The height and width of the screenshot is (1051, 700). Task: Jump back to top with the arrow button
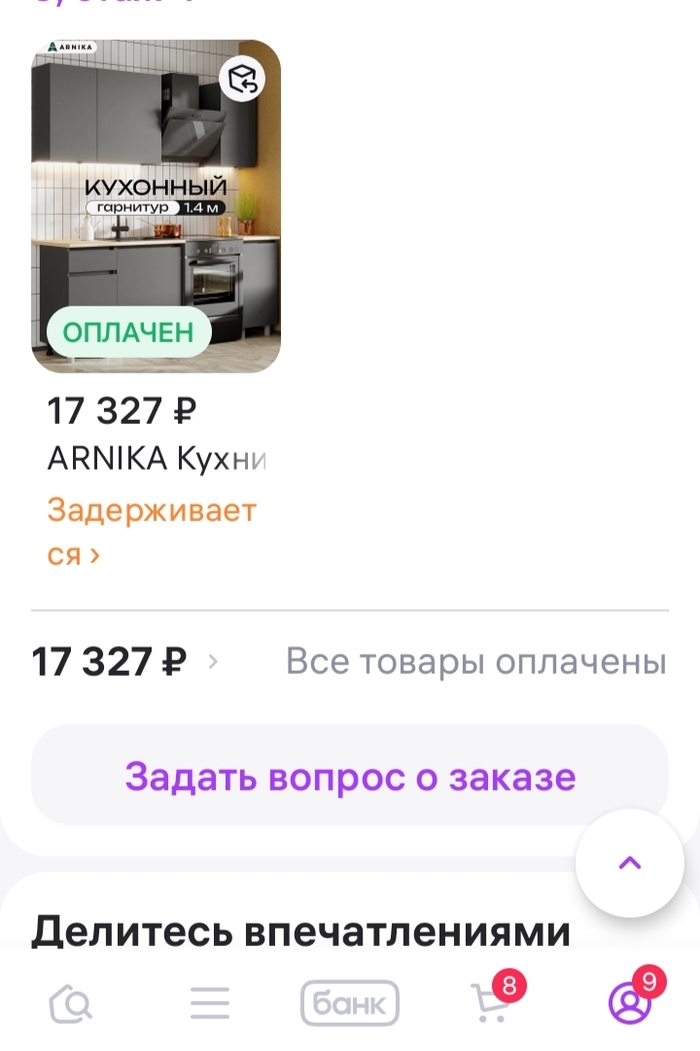(630, 863)
